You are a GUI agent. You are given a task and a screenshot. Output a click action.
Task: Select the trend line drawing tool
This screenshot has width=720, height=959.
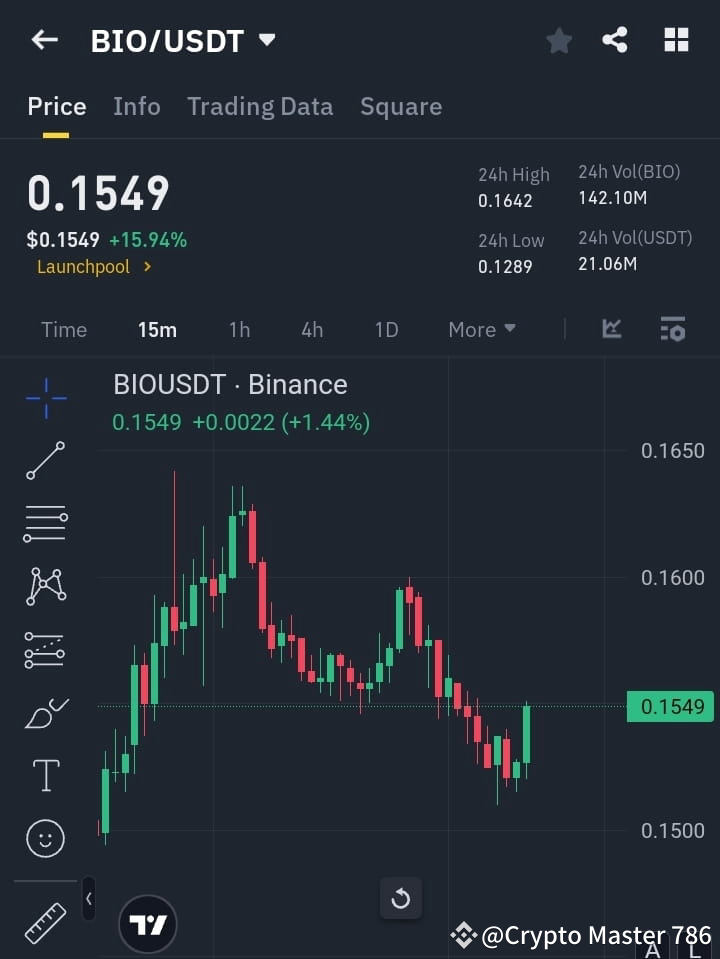pyautogui.click(x=44, y=461)
